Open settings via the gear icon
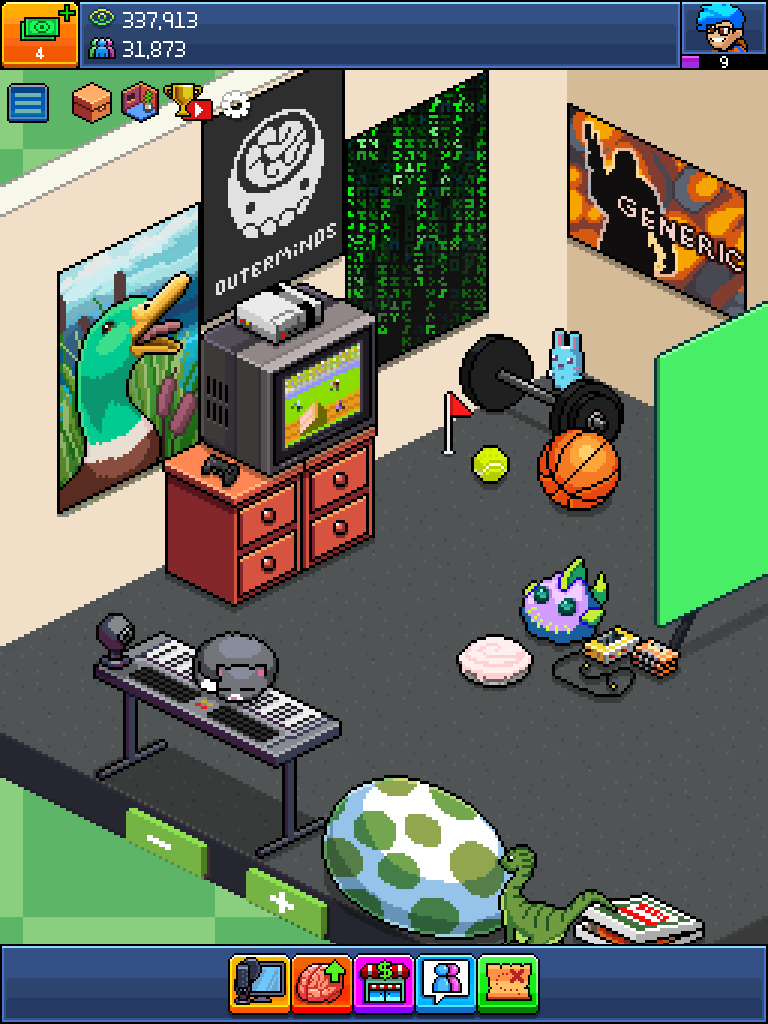This screenshot has width=768, height=1024. pyautogui.click(x=236, y=103)
